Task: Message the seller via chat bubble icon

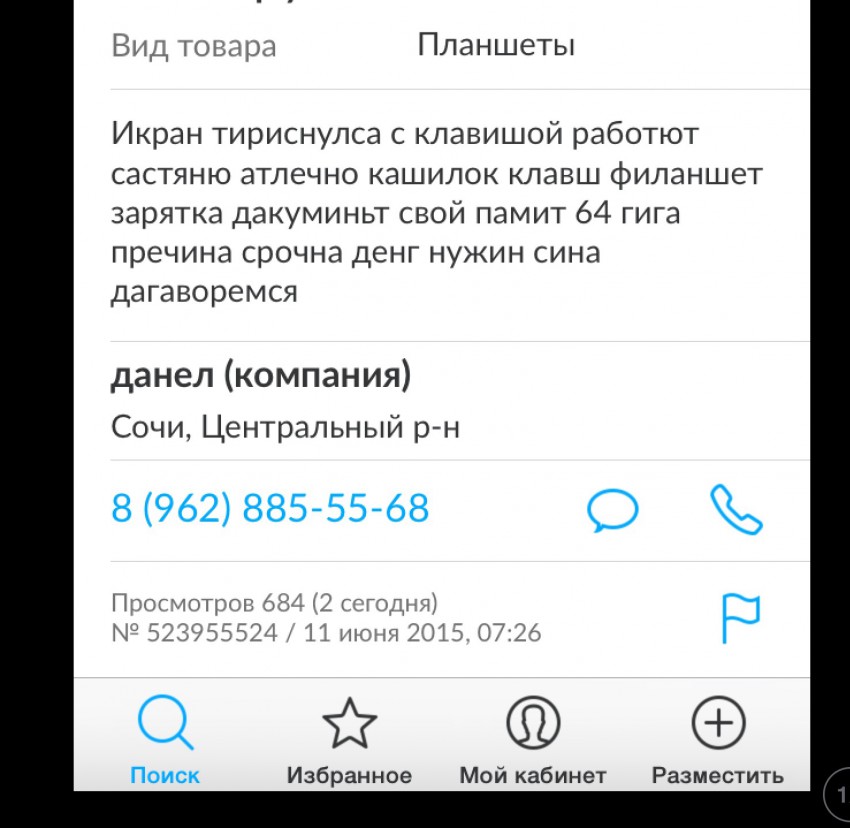Action: point(611,511)
